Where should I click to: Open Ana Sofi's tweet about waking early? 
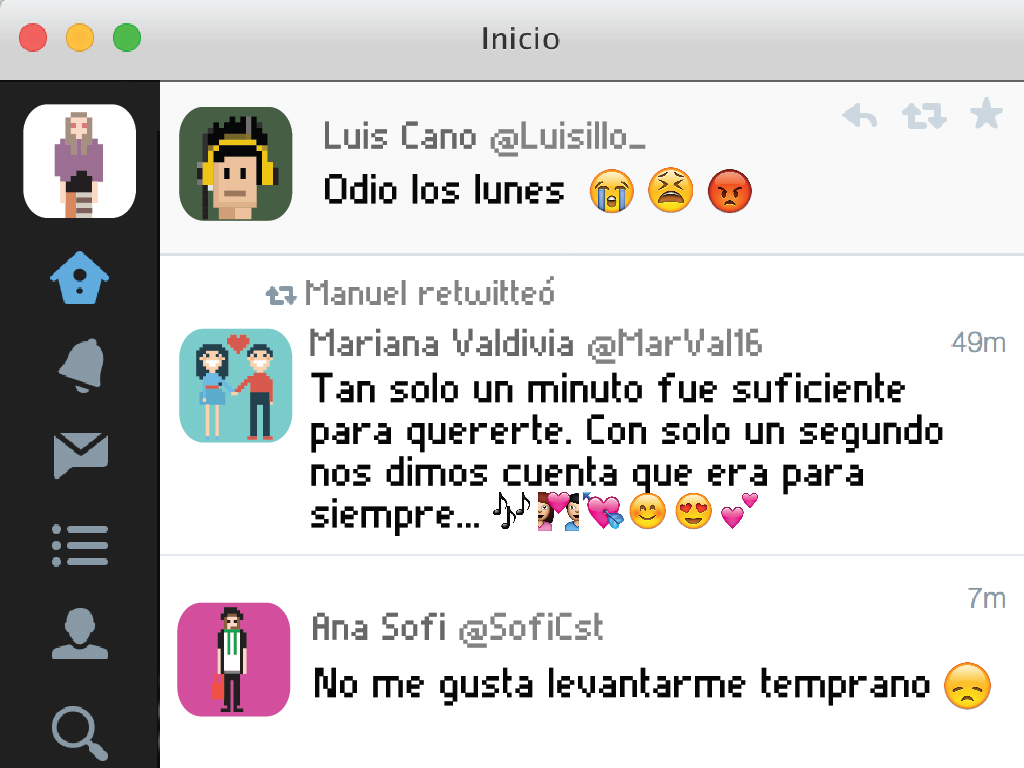coord(620,685)
